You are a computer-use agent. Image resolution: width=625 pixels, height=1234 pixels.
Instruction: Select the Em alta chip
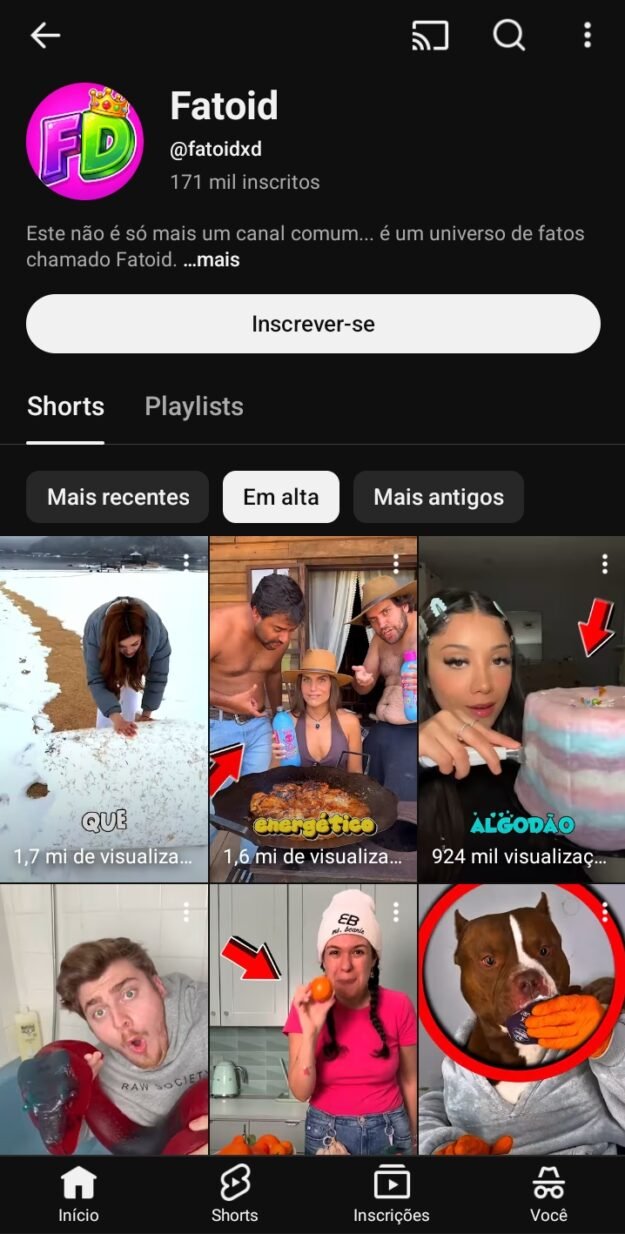(x=281, y=497)
